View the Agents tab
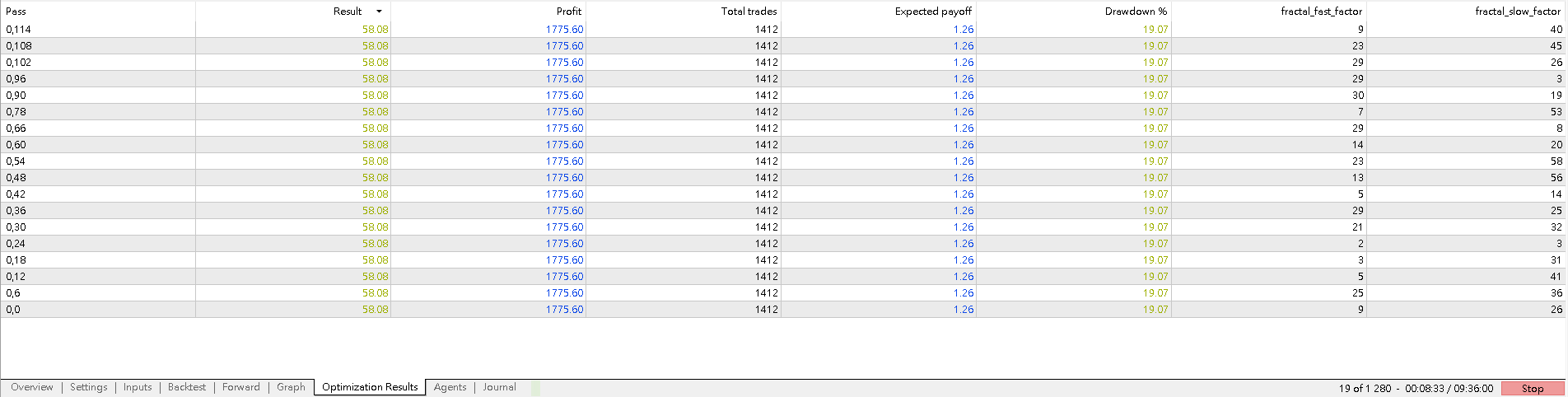This screenshot has width=1568, height=397. [x=450, y=387]
